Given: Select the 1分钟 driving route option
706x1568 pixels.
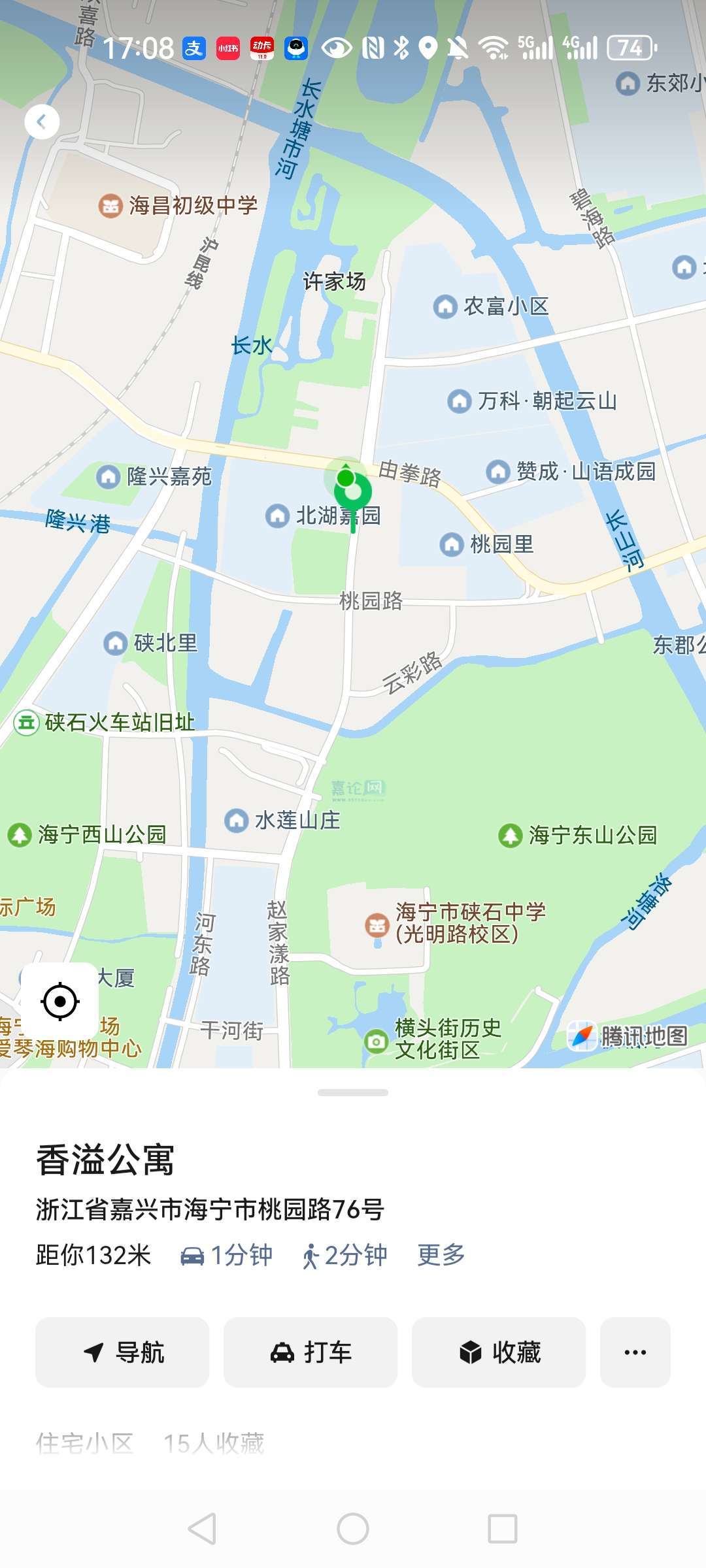Looking at the screenshot, I should click(226, 1255).
